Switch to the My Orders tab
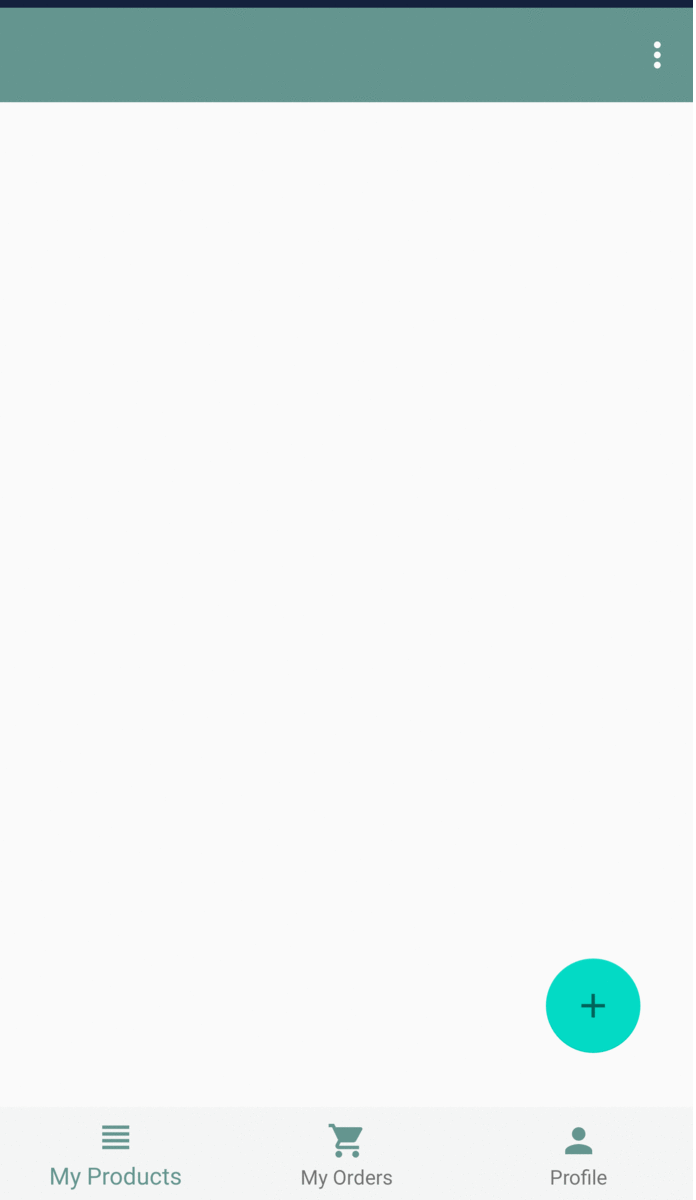 347,1155
